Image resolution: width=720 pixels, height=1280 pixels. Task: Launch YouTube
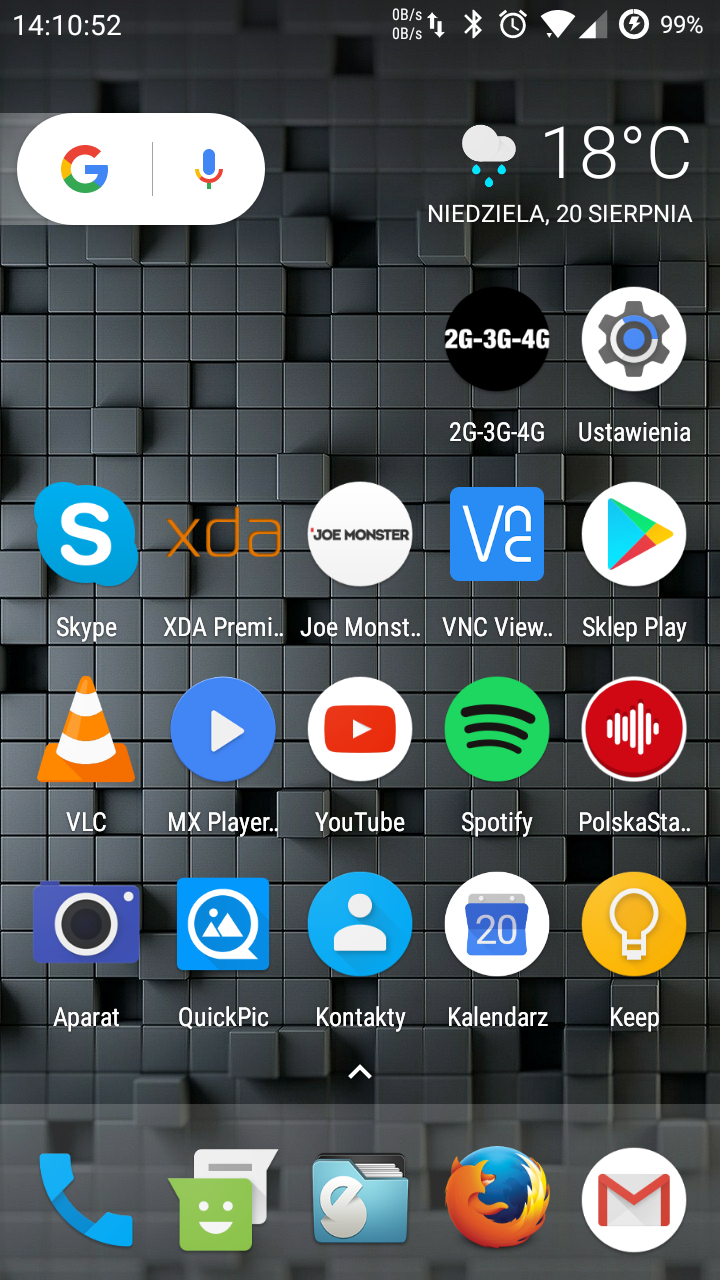tap(360, 730)
